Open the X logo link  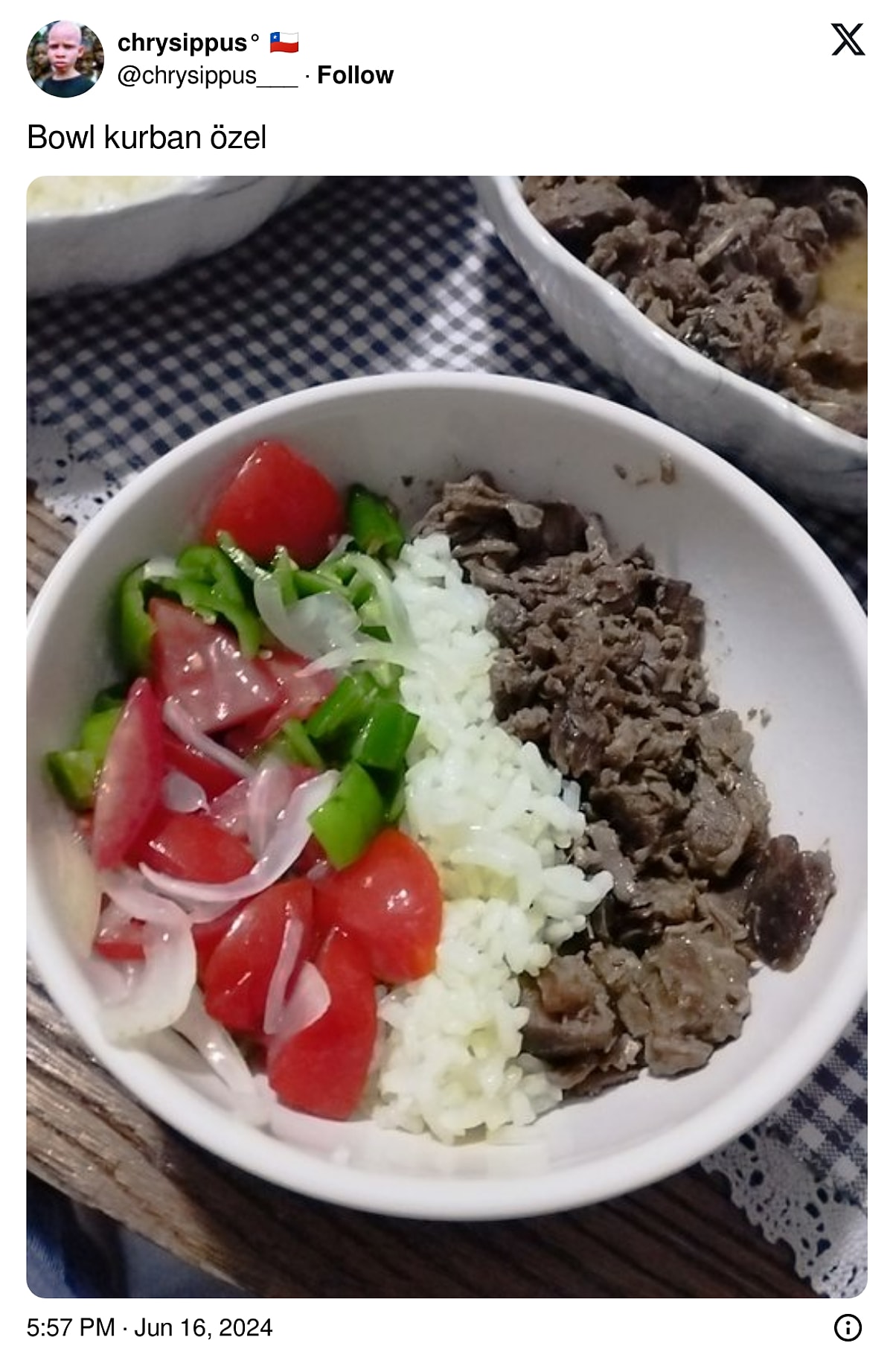pyautogui.click(x=848, y=40)
